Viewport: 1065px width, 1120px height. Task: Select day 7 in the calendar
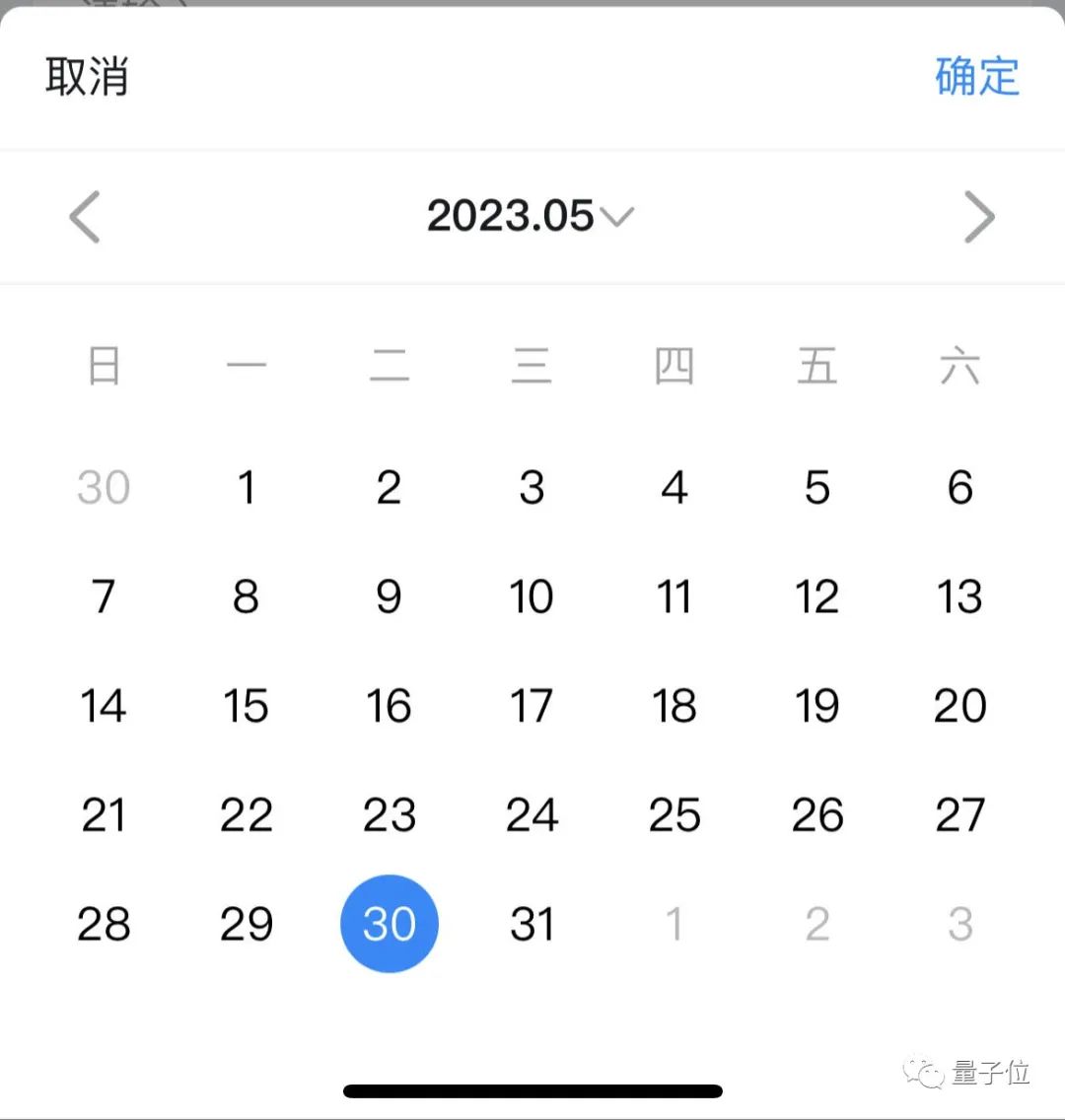pyautogui.click(x=104, y=597)
